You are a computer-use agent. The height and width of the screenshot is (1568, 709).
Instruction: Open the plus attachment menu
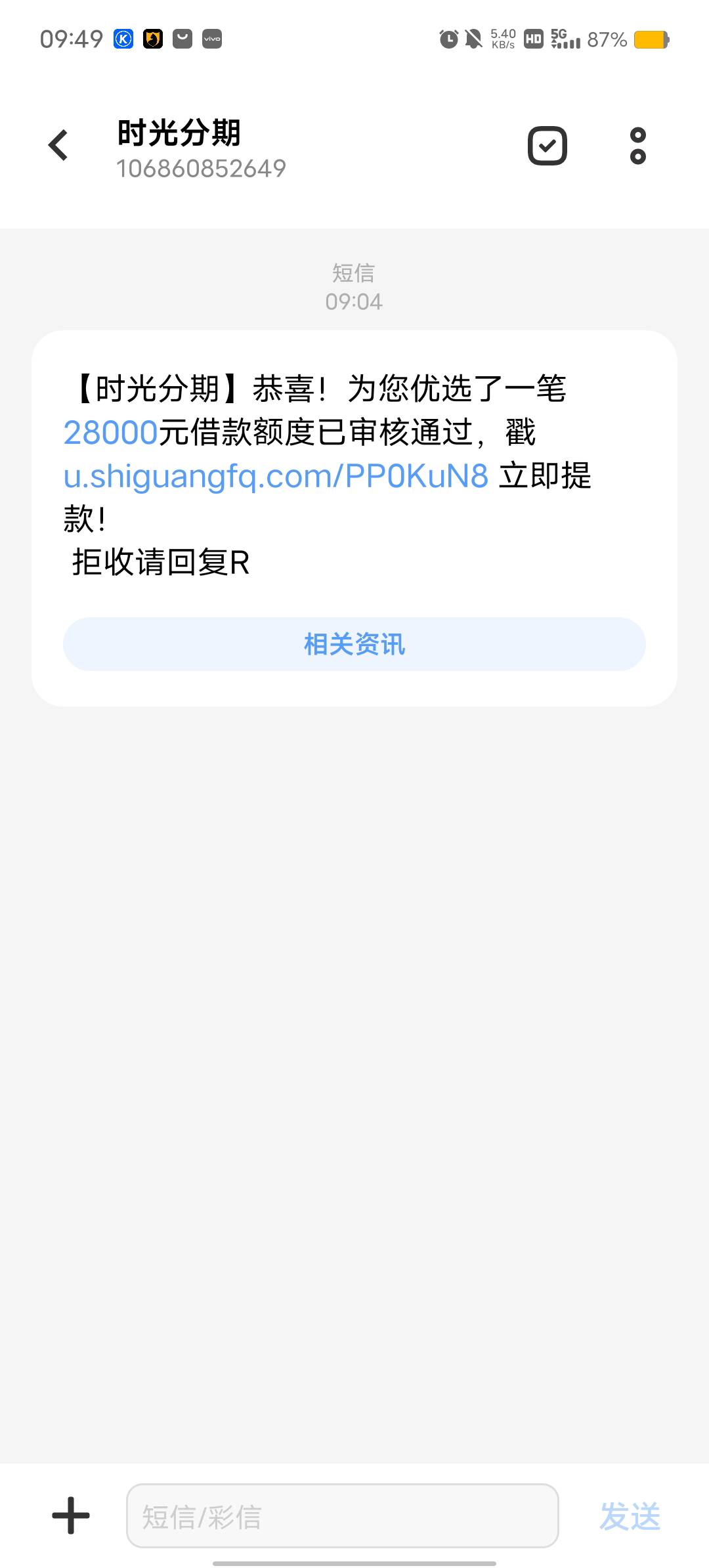pos(71,1516)
